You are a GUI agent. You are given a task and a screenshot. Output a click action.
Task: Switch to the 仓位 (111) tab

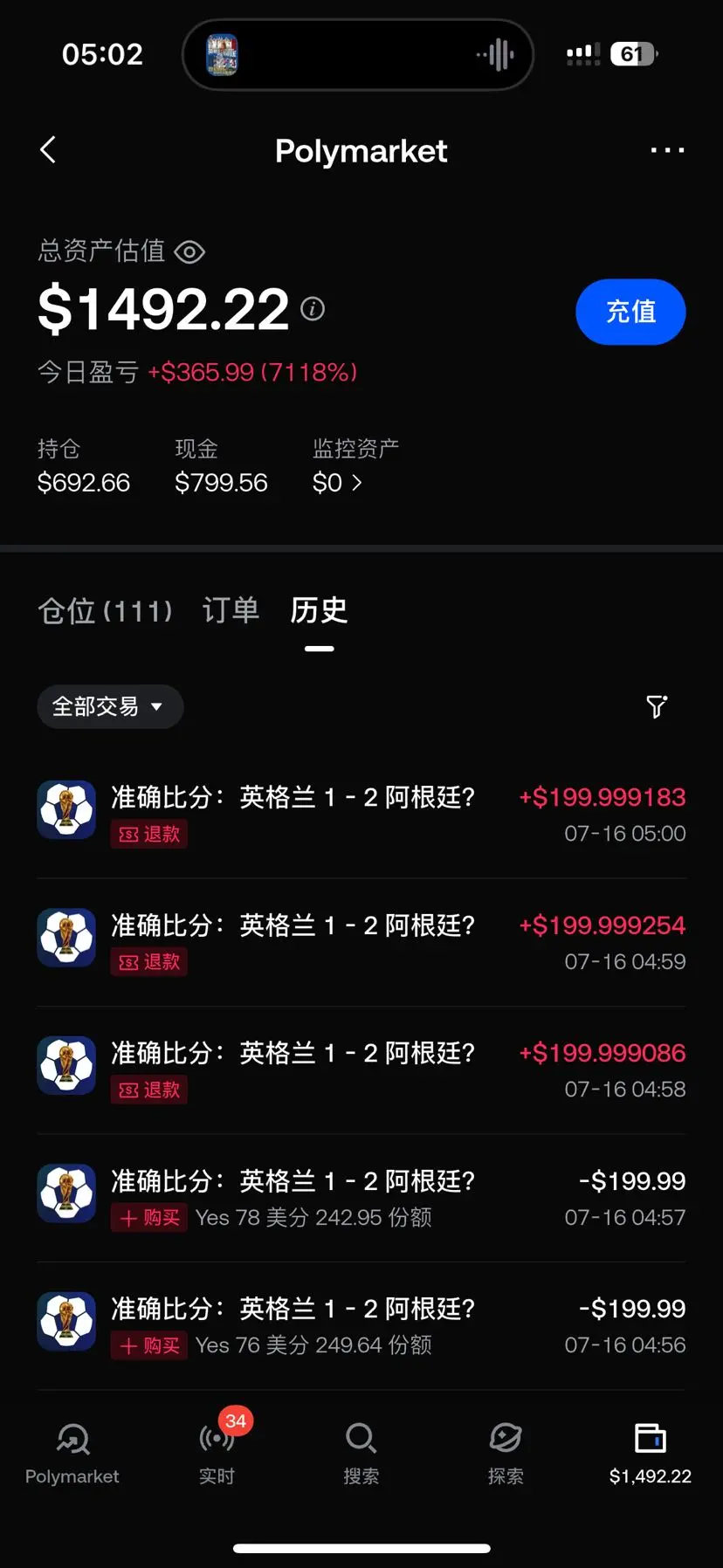point(105,610)
